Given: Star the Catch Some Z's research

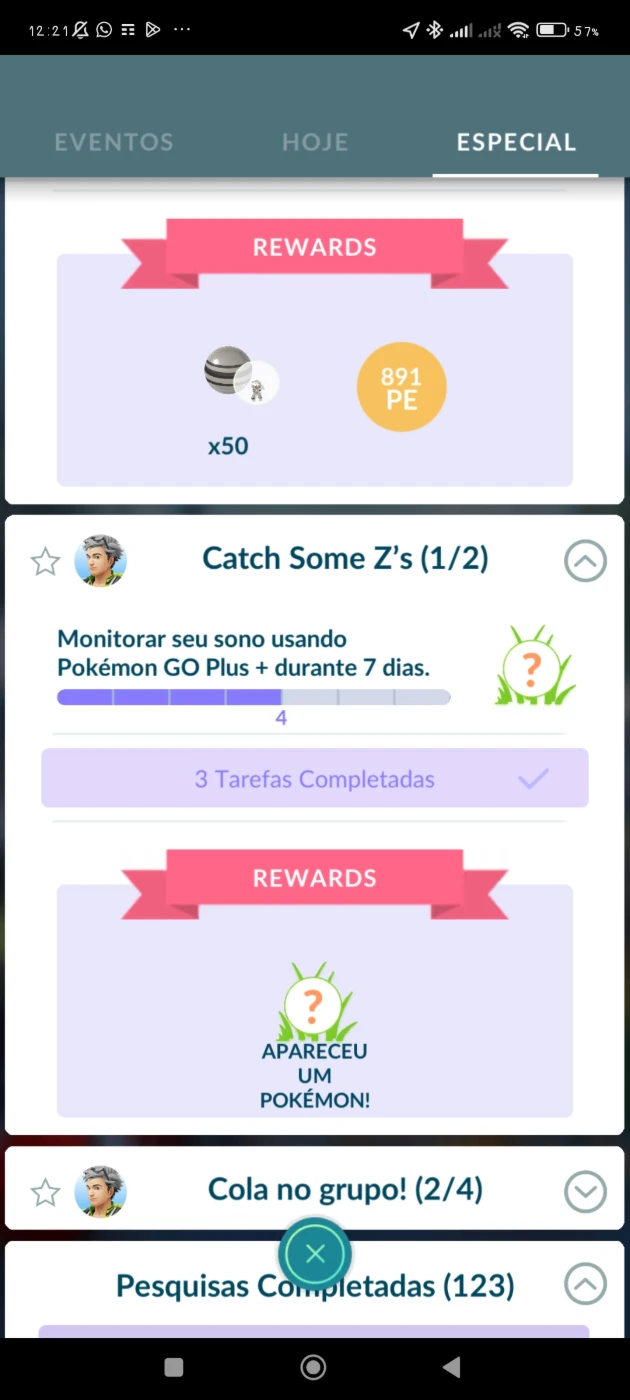Looking at the screenshot, I should tap(45, 562).
